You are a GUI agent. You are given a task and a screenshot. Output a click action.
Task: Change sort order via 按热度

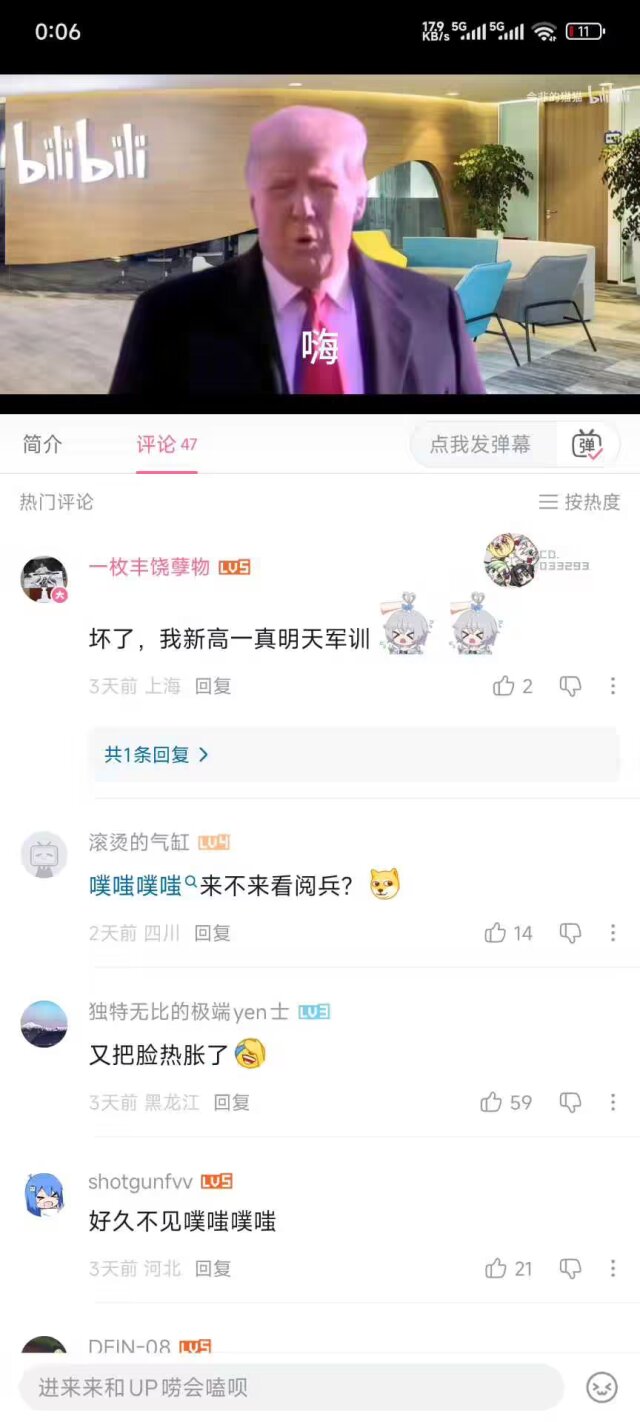coord(580,502)
